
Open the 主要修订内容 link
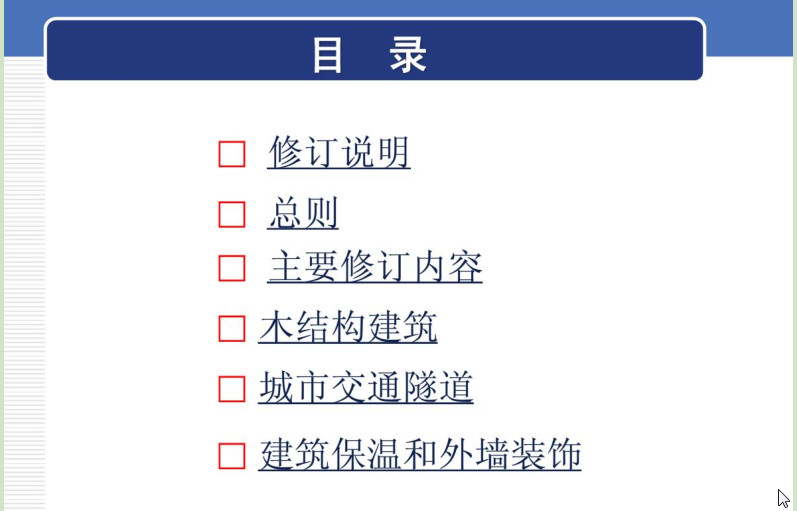click(x=375, y=268)
